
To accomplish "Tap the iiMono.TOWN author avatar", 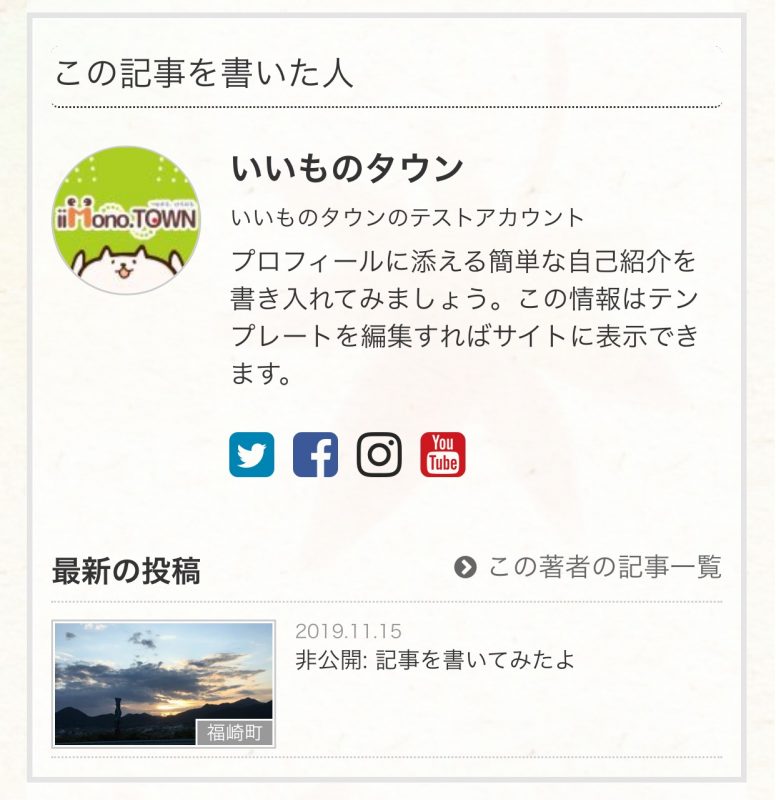I will (126, 220).
